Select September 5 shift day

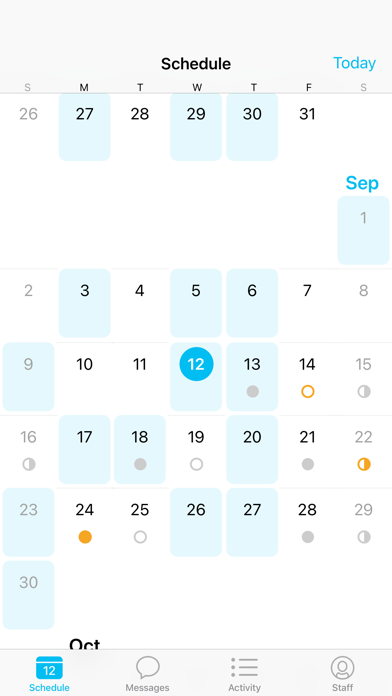(196, 303)
